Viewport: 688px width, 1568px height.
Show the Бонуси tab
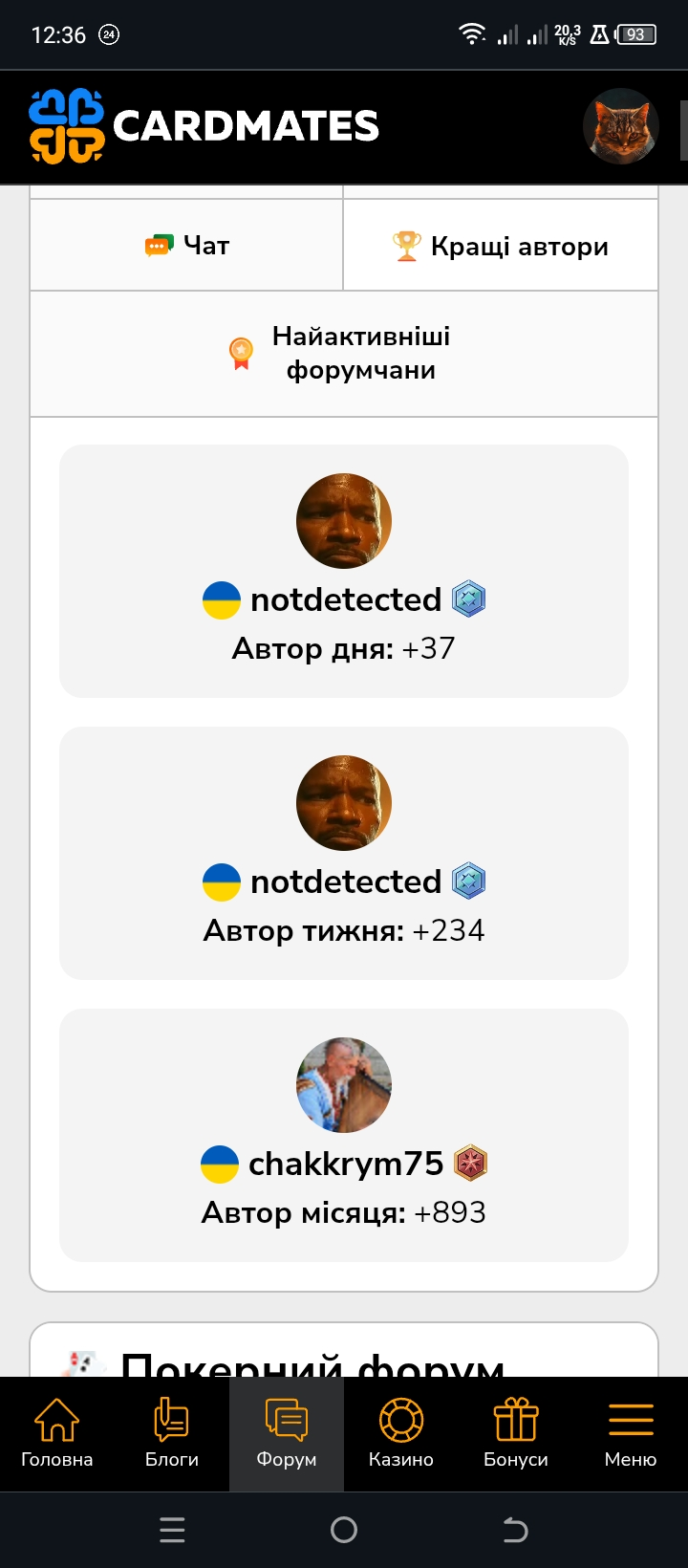pos(516,1433)
